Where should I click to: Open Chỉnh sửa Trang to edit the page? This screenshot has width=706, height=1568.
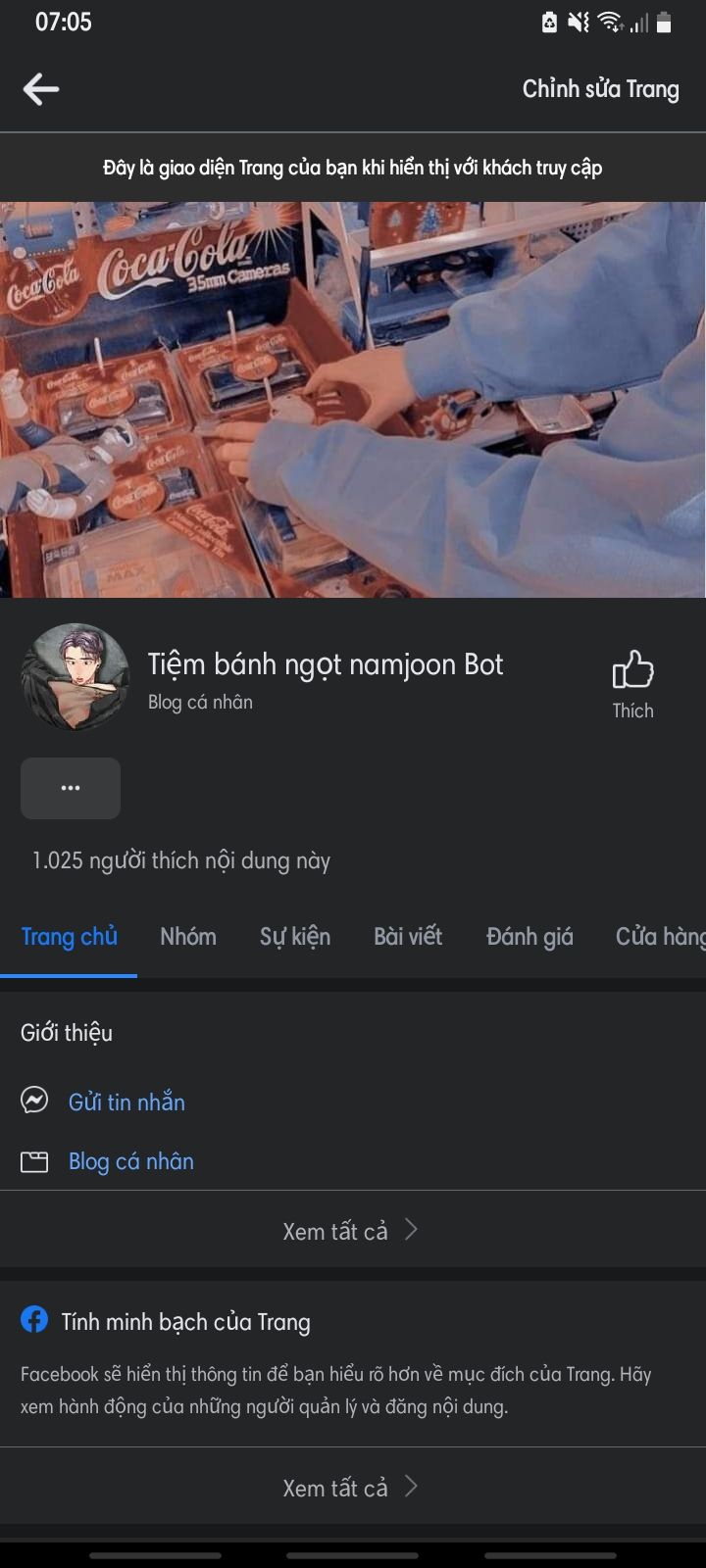(x=600, y=89)
